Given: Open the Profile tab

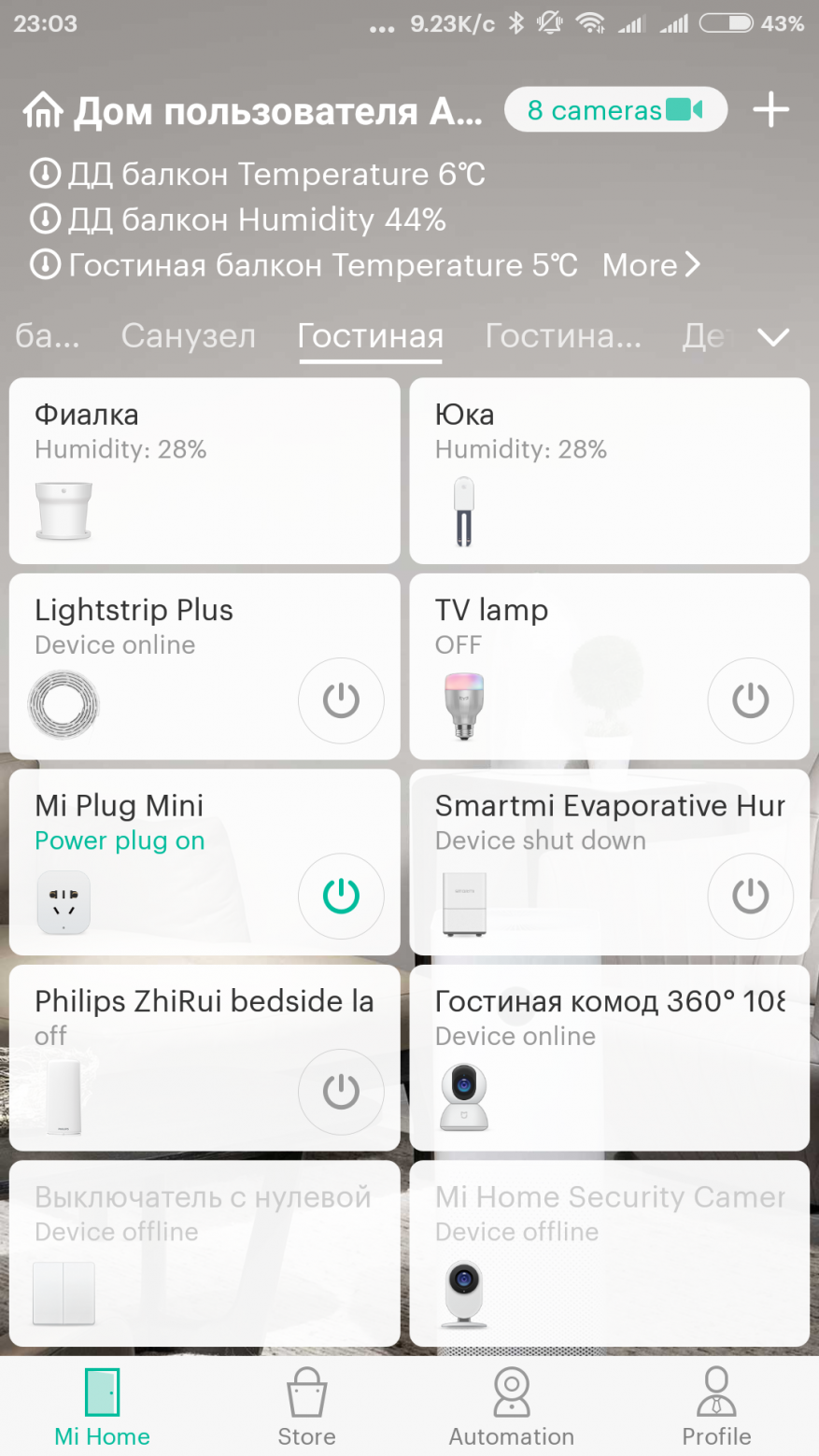Looking at the screenshot, I should click(x=716, y=1407).
